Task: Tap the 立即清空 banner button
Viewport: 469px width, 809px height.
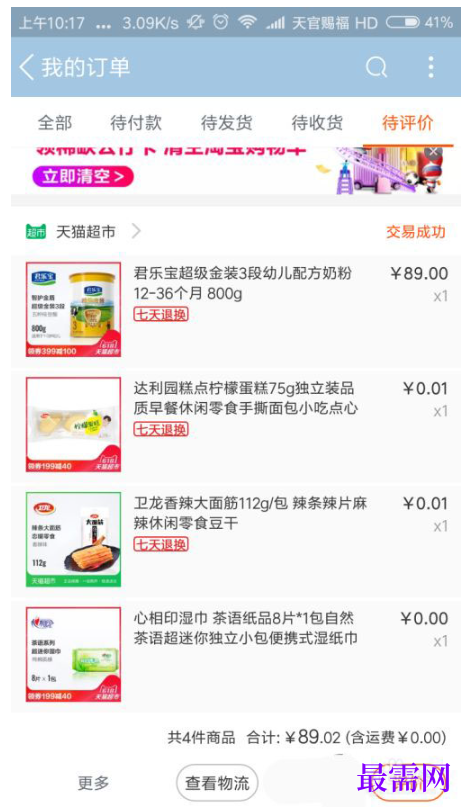Action: point(83,176)
